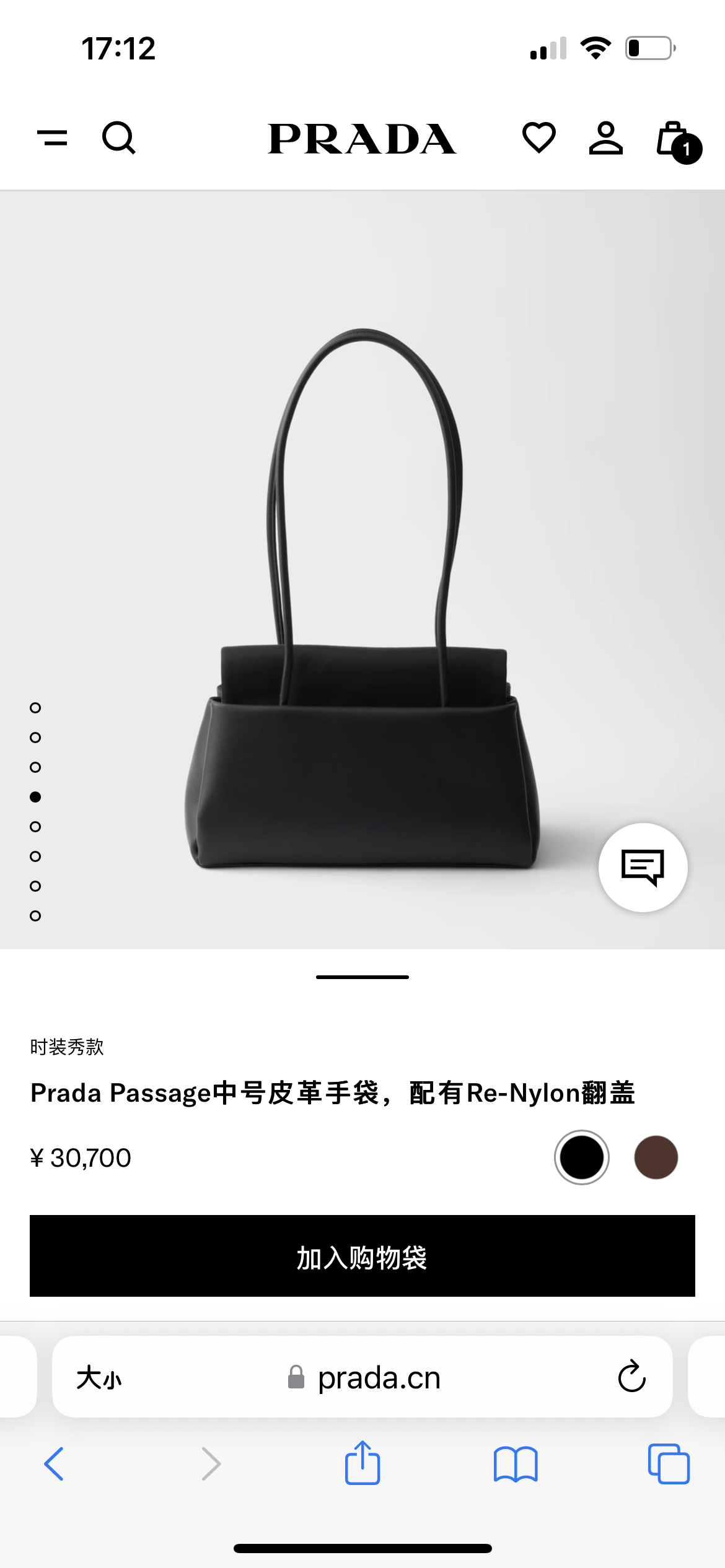Go back to the previous page
725x1568 pixels.
click(54, 1464)
